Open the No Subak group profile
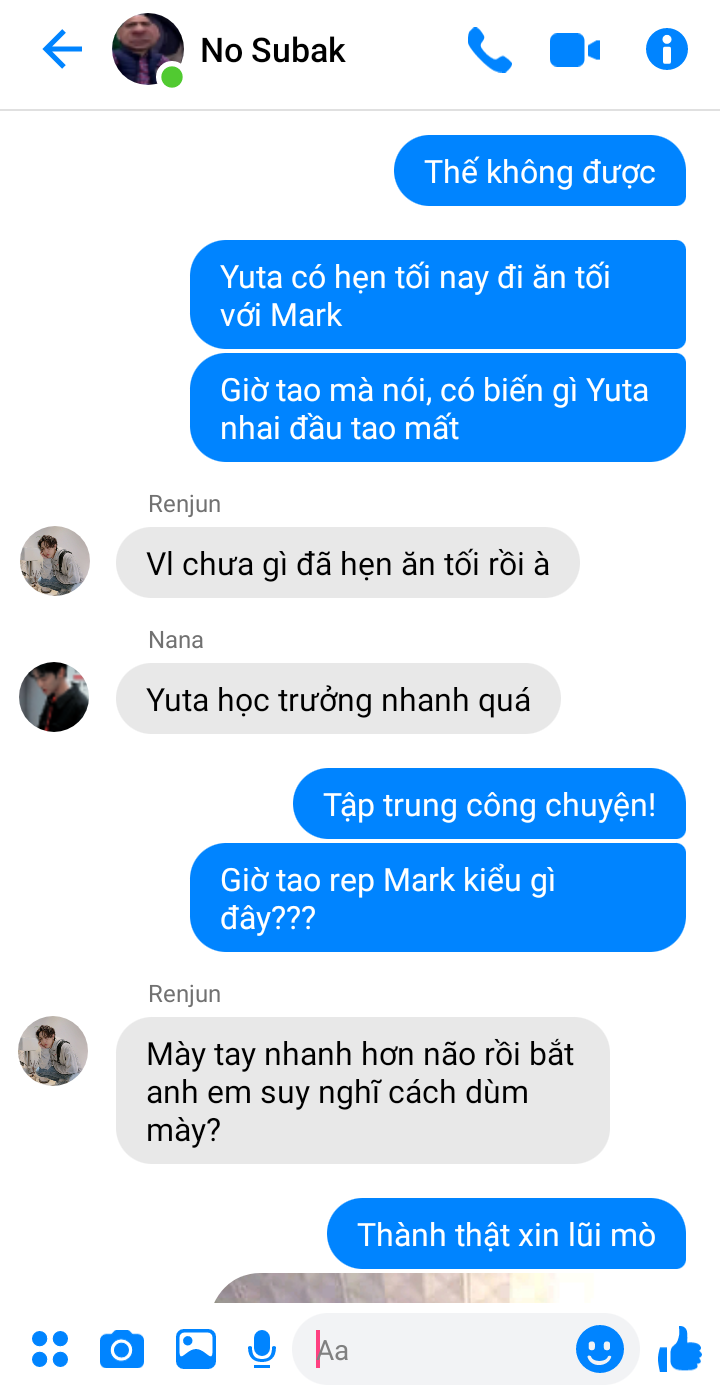The height and width of the screenshot is (1389, 720). [272, 50]
